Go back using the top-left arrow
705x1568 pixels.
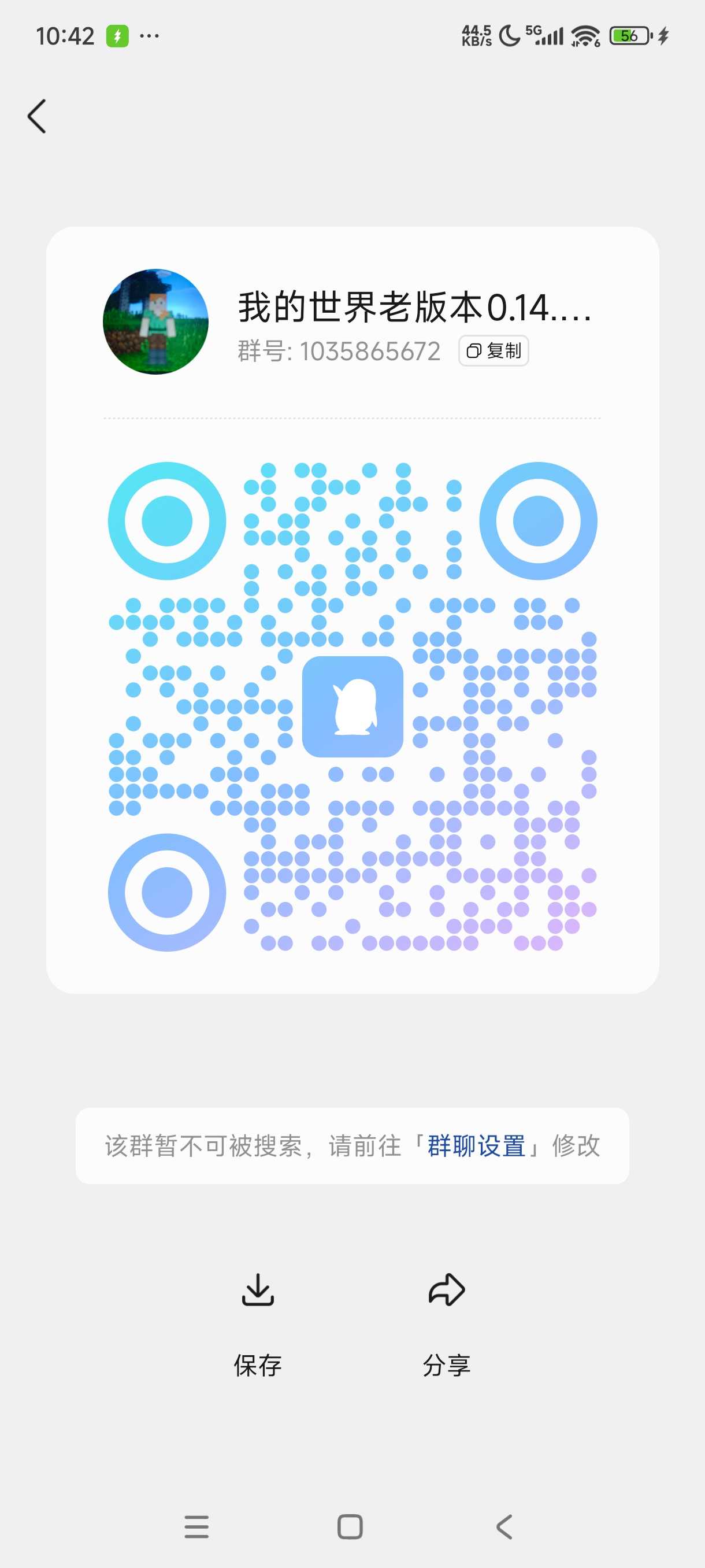36,116
